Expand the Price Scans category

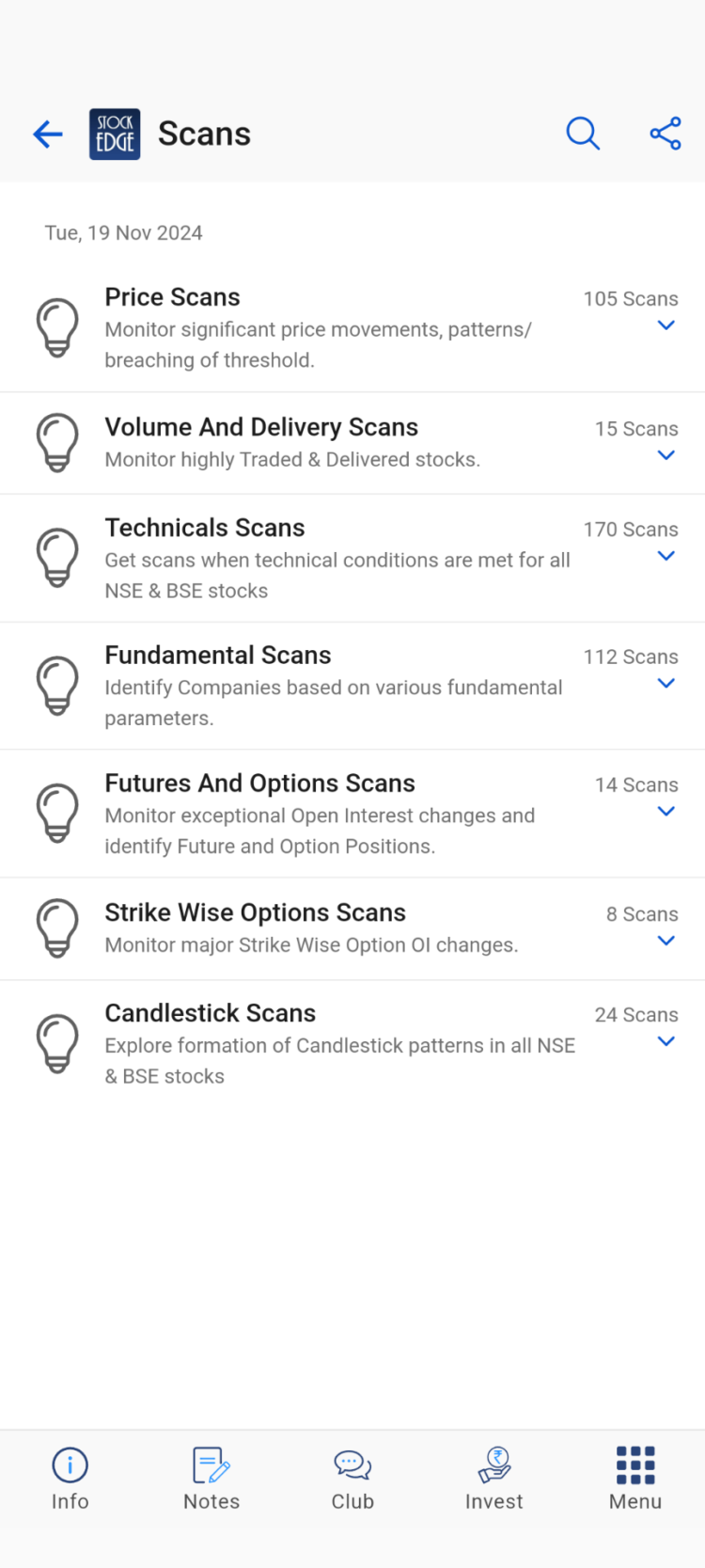pyautogui.click(x=666, y=325)
